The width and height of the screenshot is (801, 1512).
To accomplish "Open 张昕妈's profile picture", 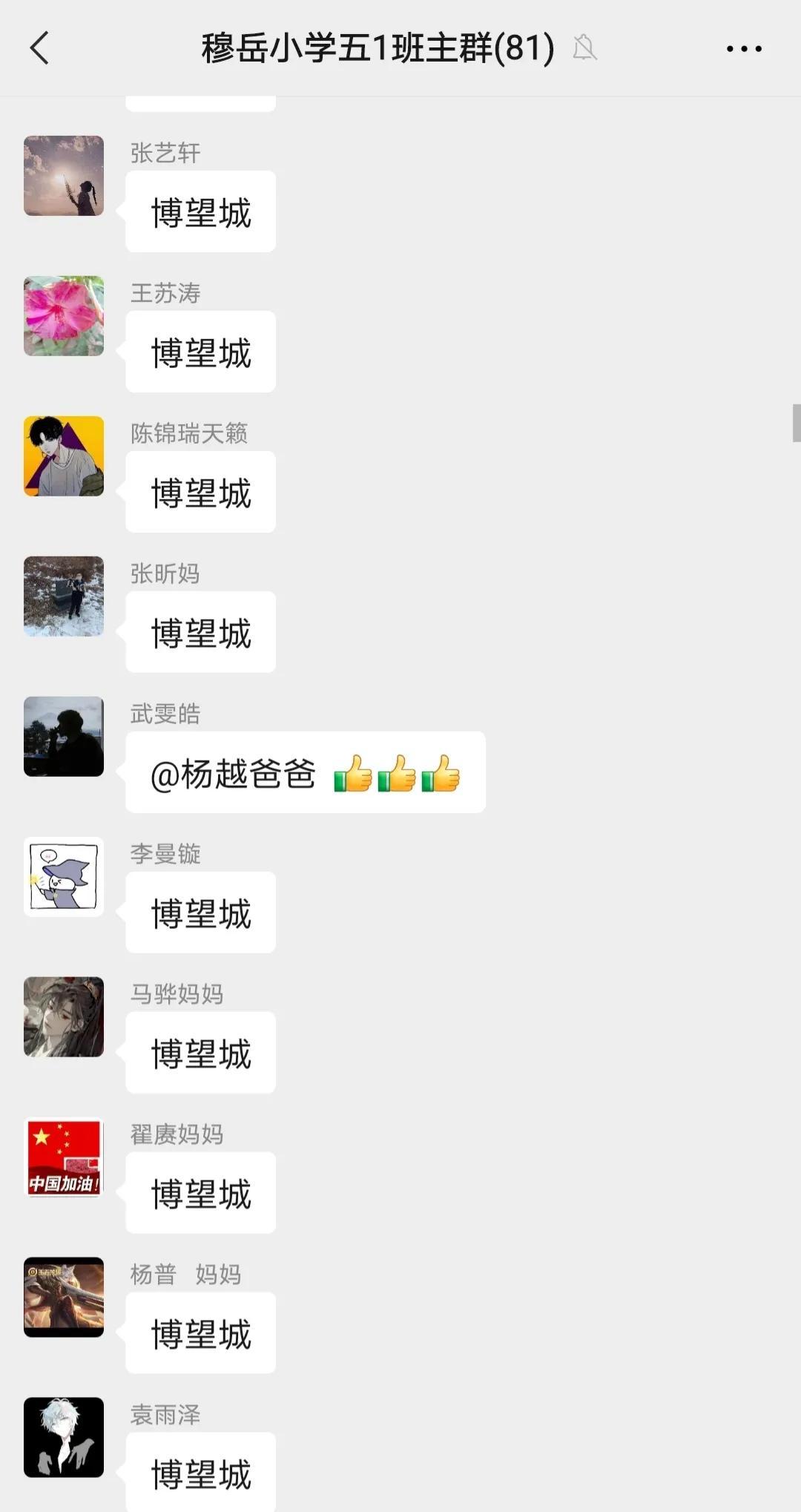I will pyautogui.click(x=64, y=596).
